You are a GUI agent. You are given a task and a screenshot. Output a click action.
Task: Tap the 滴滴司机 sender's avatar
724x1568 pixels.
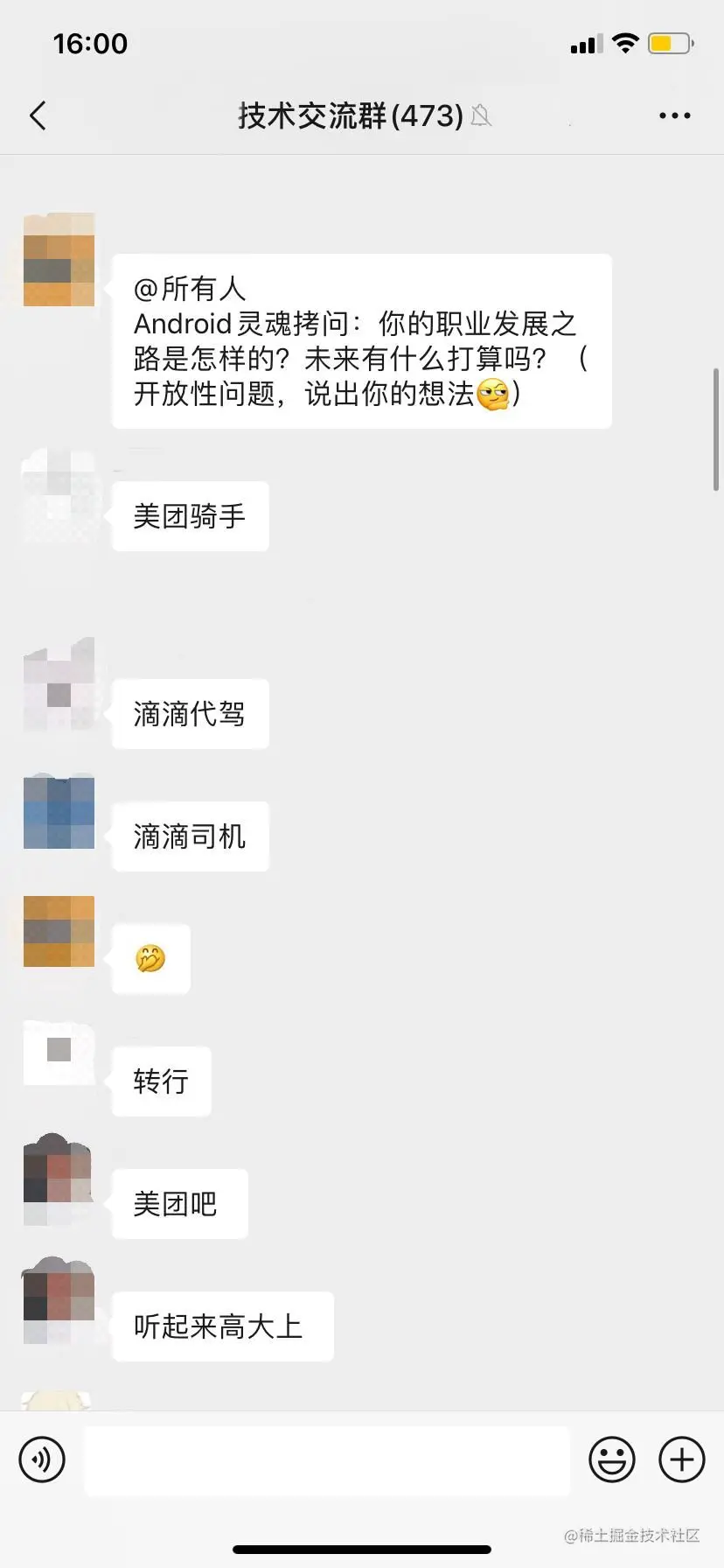[x=58, y=813]
